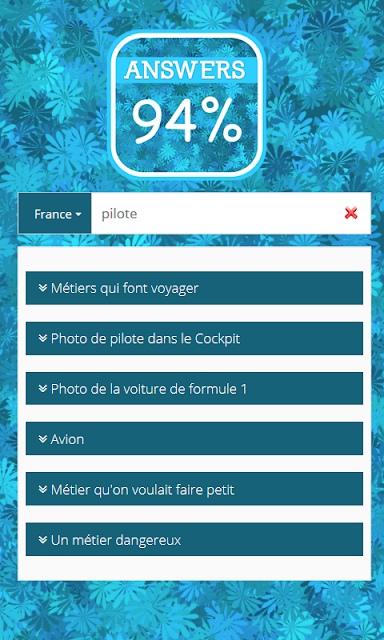
Task: Expand Métier qu'on voulait faire petit
Action: click(194, 489)
